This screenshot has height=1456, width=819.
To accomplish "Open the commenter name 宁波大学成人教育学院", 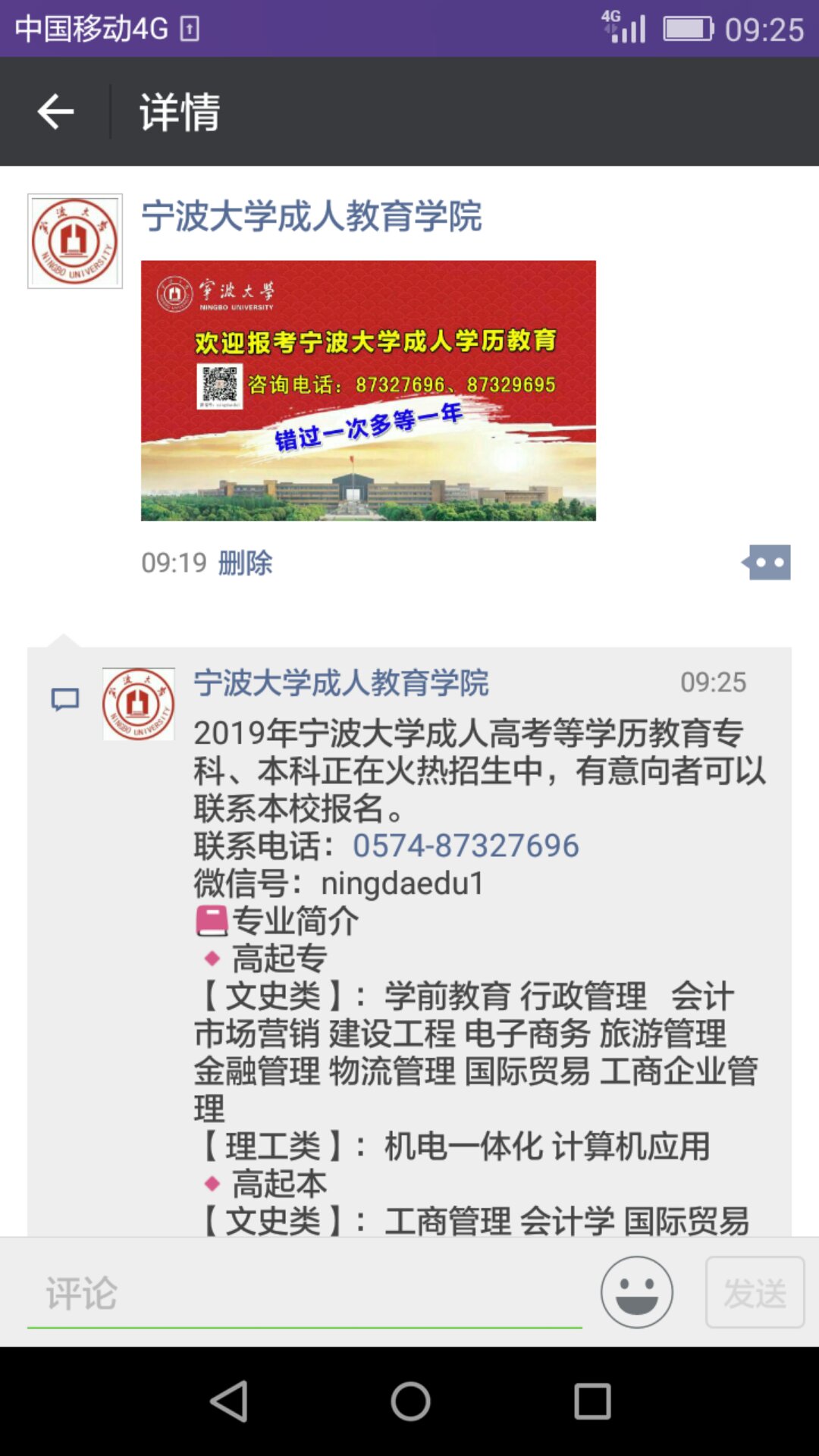I will [340, 682].
